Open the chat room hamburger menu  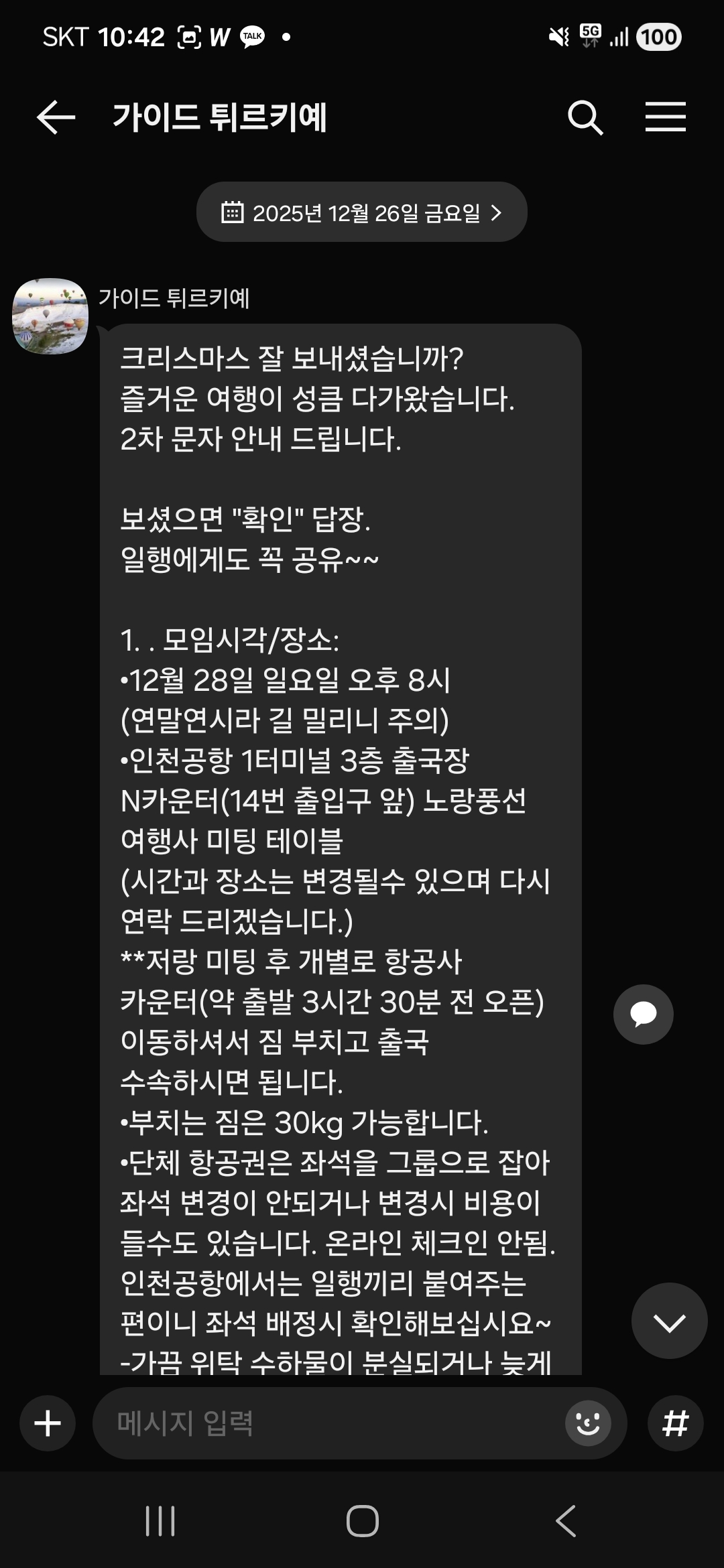pos(665,117)
